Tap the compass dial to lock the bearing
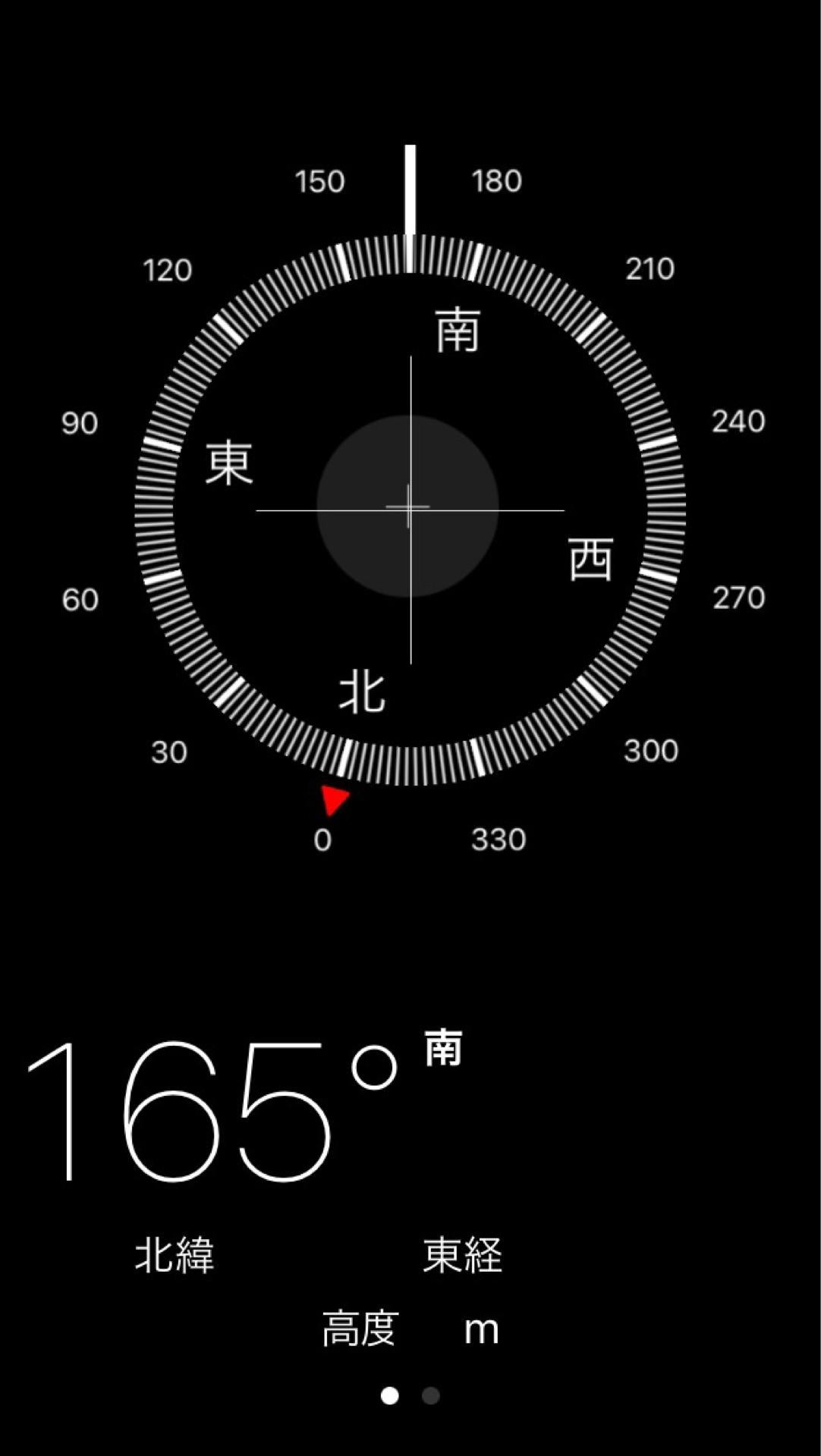The height and width of the screenshot is (1456, 821). tap(410, 508)
